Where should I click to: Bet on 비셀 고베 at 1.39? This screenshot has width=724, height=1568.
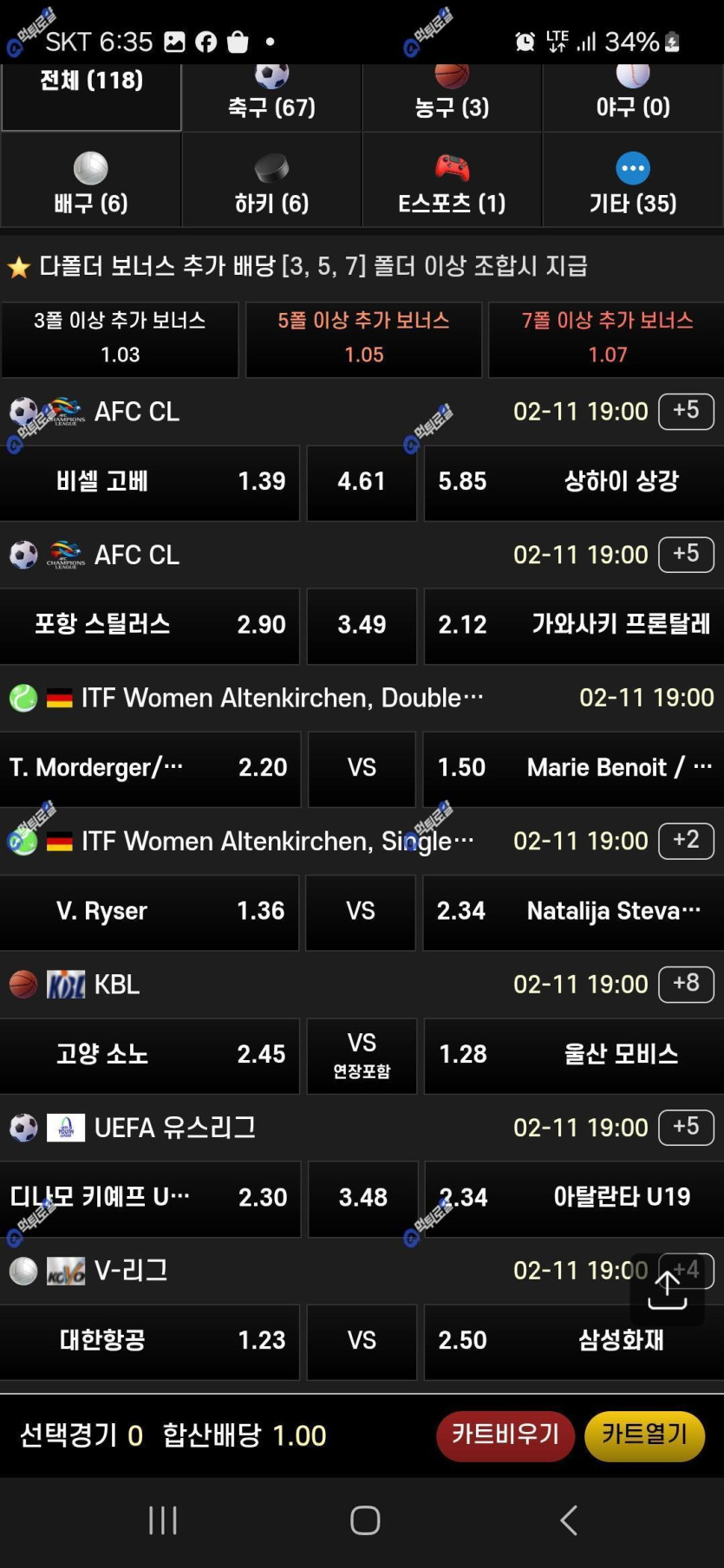coord(149,482)
